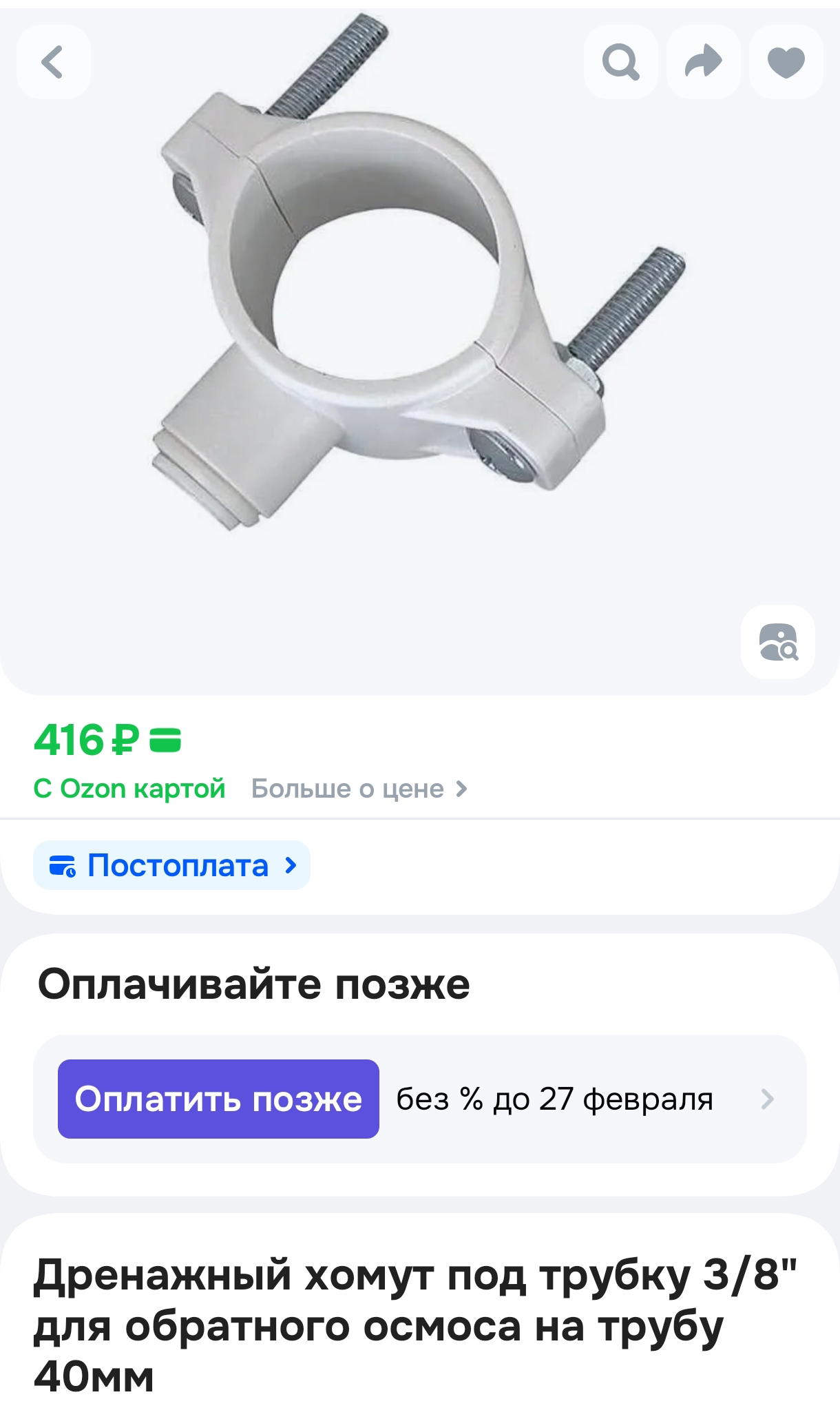Follow the 'С Ozon картой' link

(129, 789)
